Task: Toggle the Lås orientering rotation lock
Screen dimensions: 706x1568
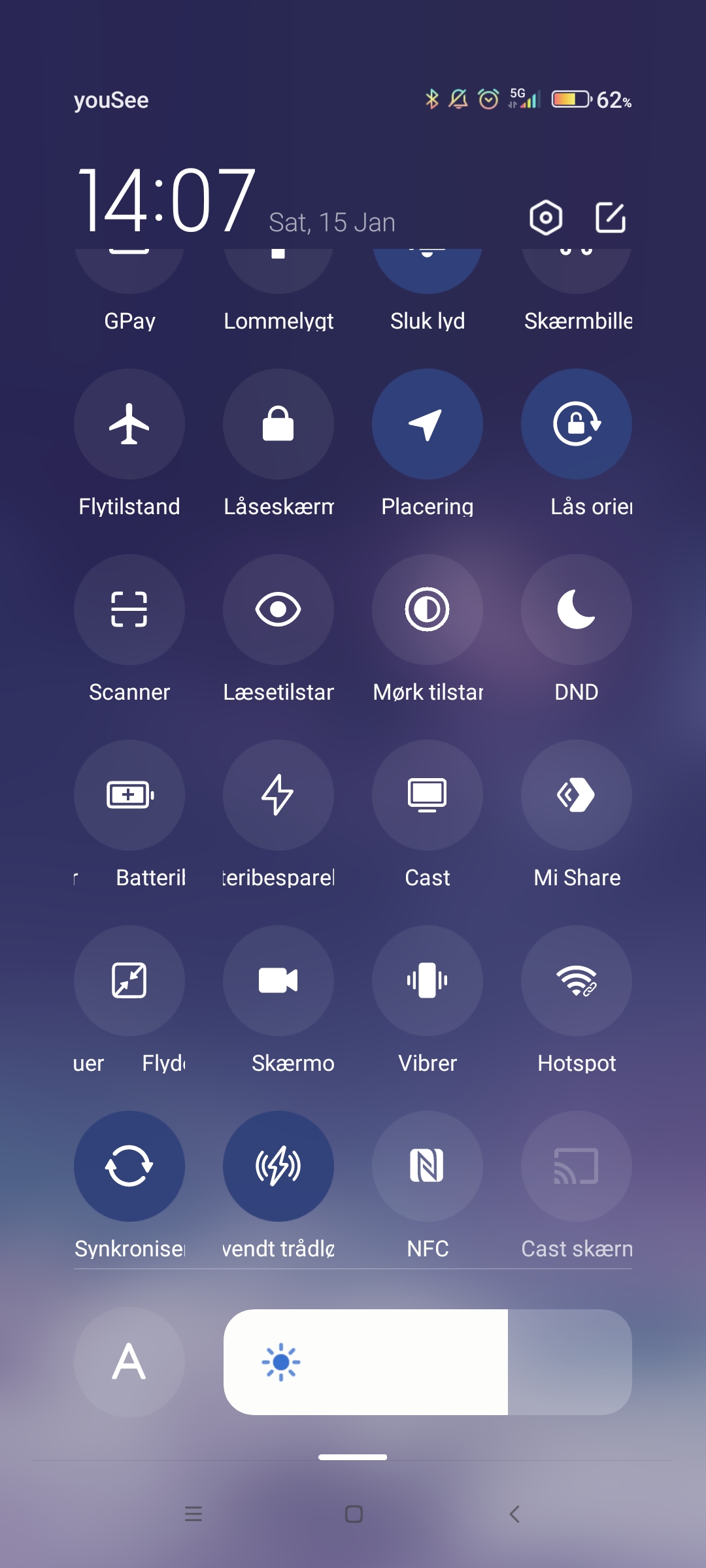Action: pyautogui.click(x=577, y=424)
